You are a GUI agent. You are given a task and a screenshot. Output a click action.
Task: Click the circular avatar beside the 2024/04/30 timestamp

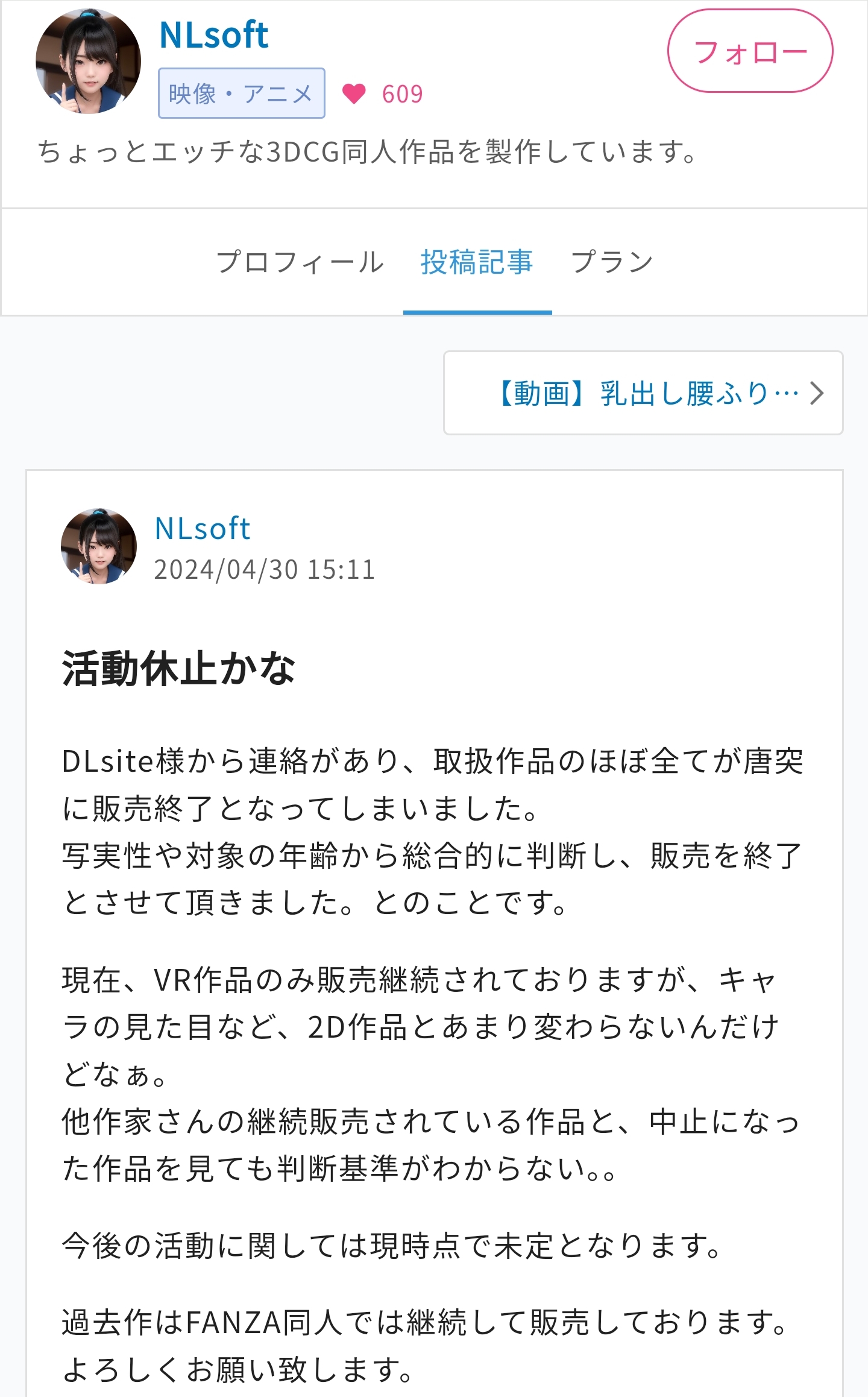[x=99, y=549]
